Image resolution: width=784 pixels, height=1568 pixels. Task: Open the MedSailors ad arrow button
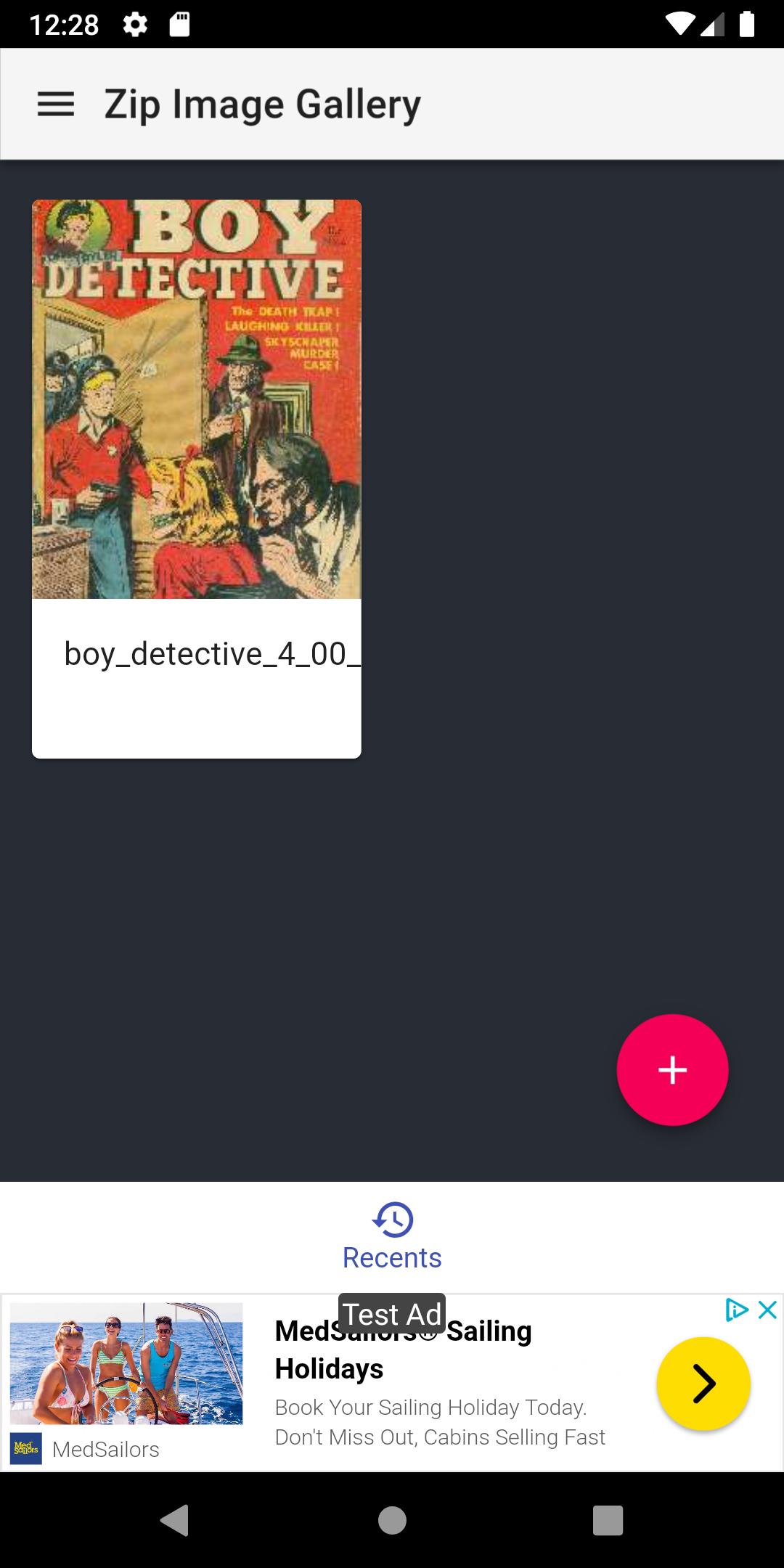pos(703,1384)
